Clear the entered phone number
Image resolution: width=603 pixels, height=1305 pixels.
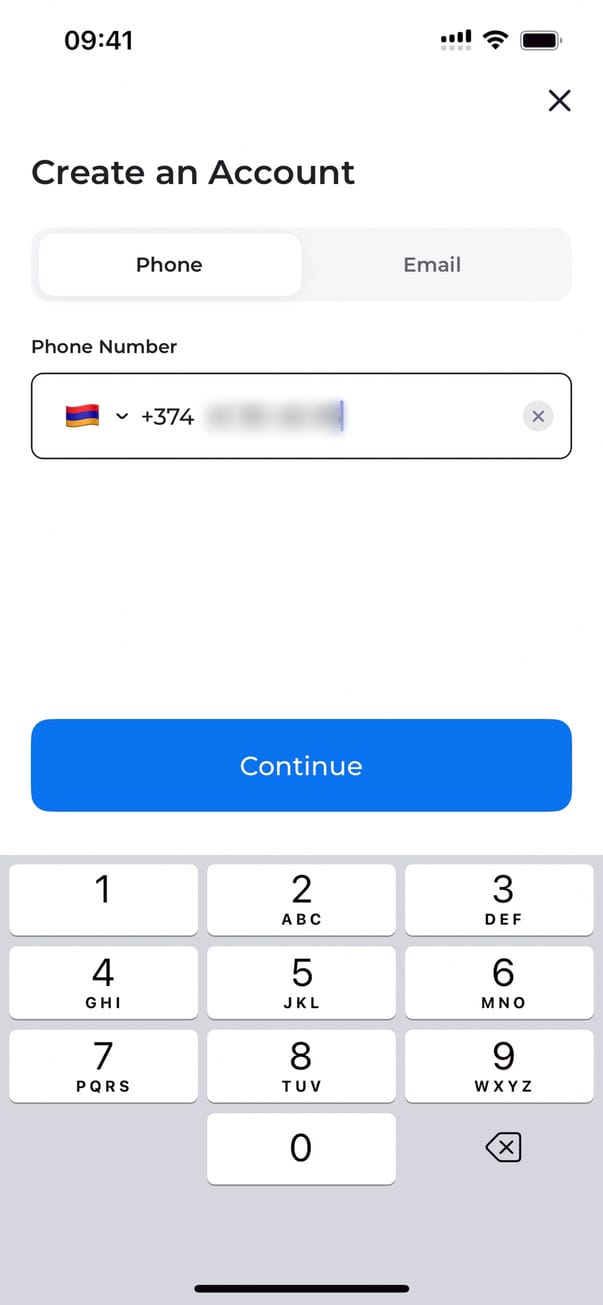pos(538,417)
